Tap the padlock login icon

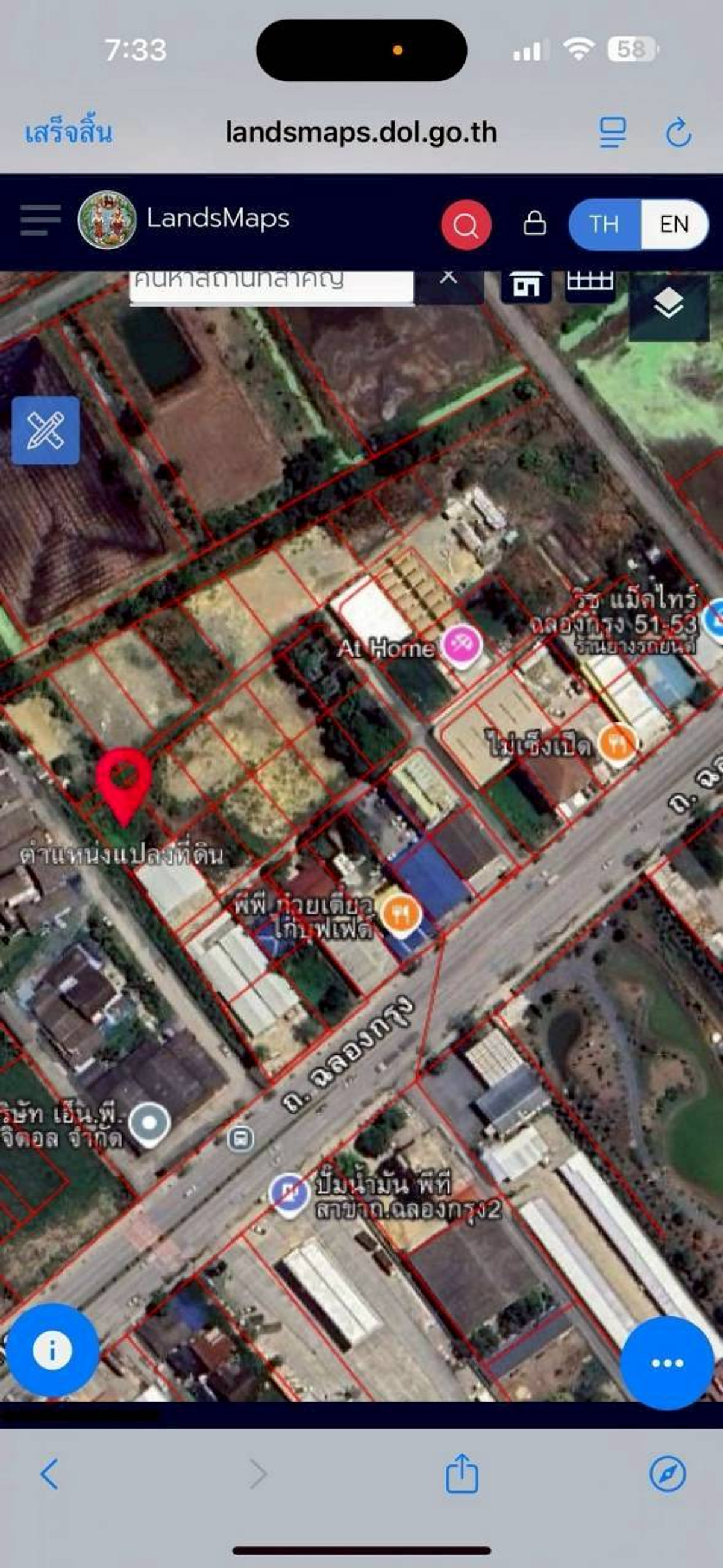coord(534,223)
